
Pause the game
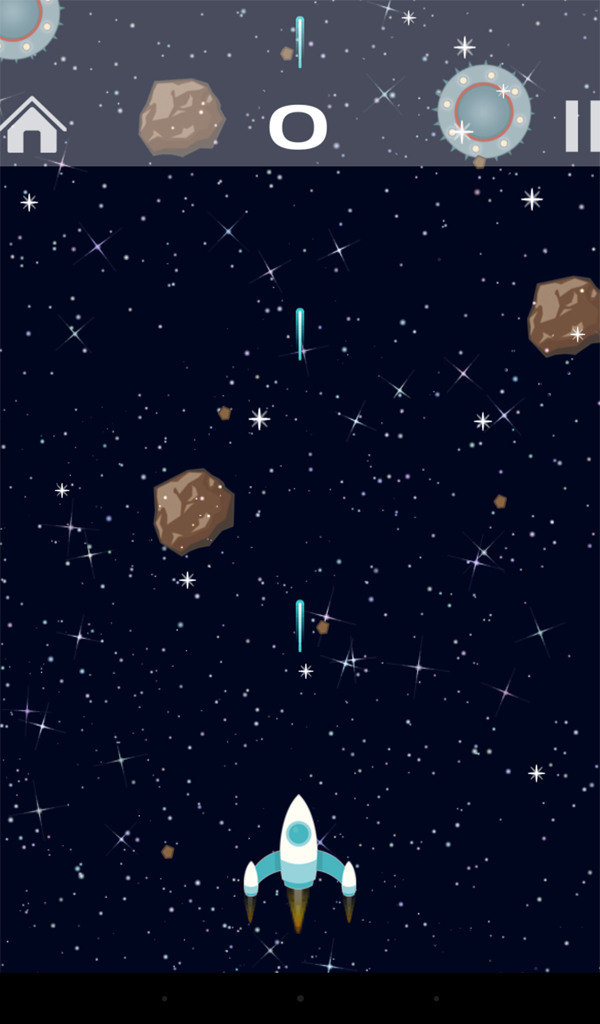click(582, 126)
